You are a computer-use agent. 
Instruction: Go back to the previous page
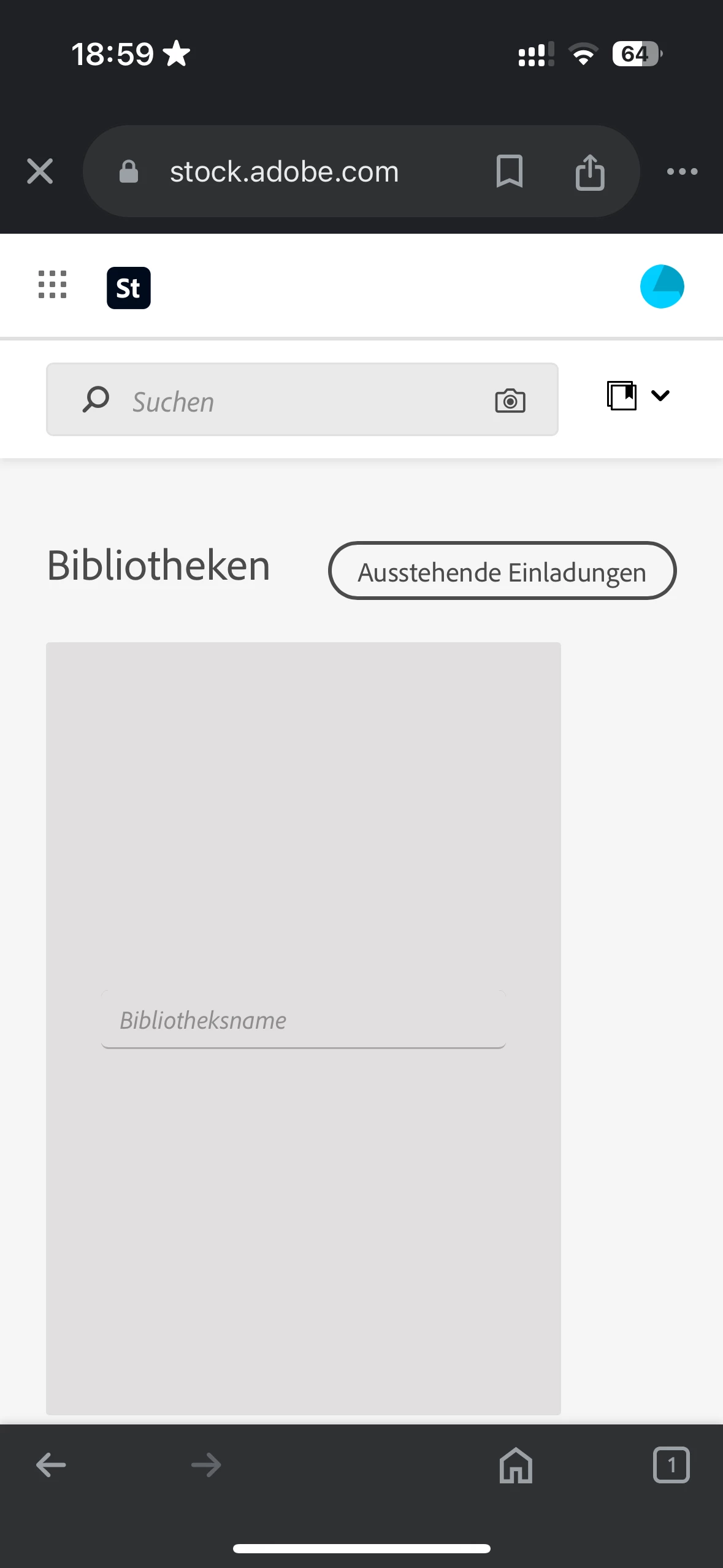click(x=51, y=1466)
